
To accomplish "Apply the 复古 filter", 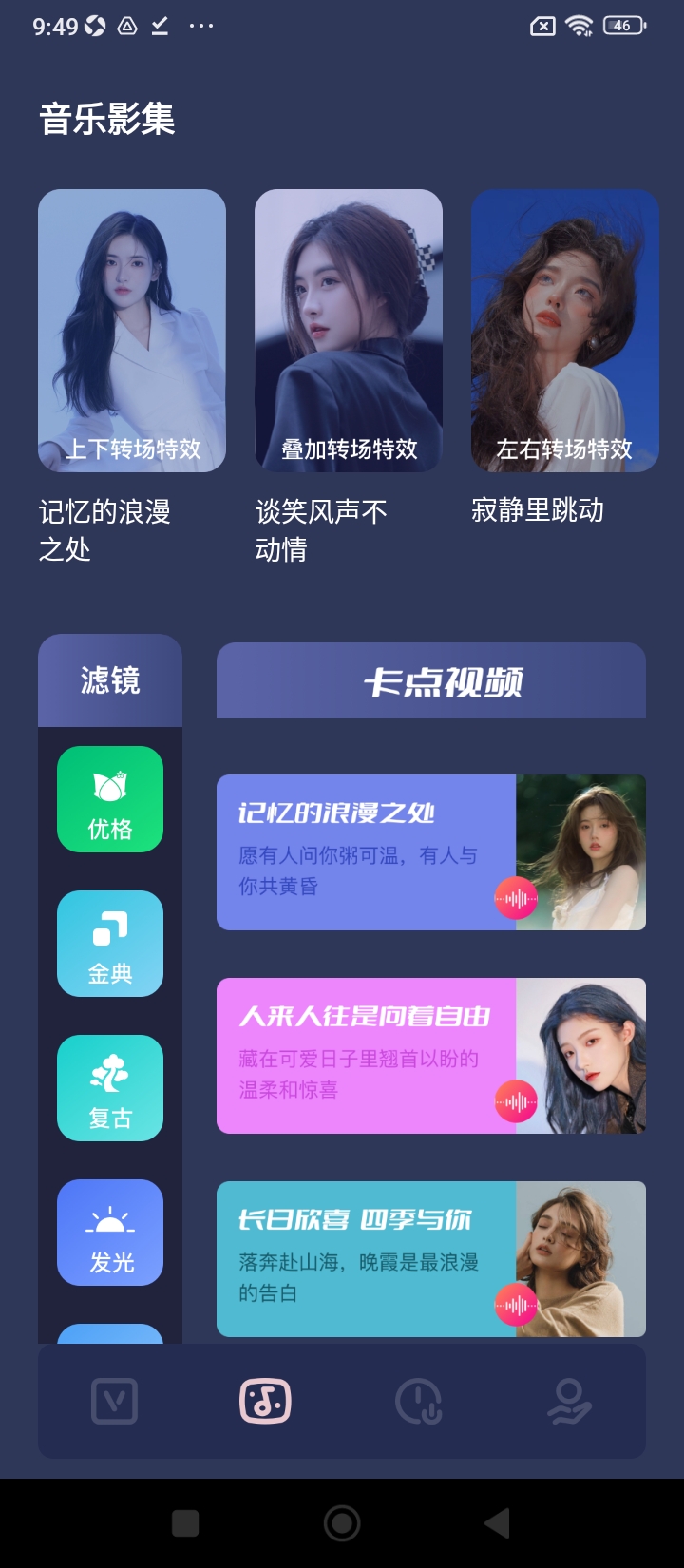I will click(x=110, y=1088).
